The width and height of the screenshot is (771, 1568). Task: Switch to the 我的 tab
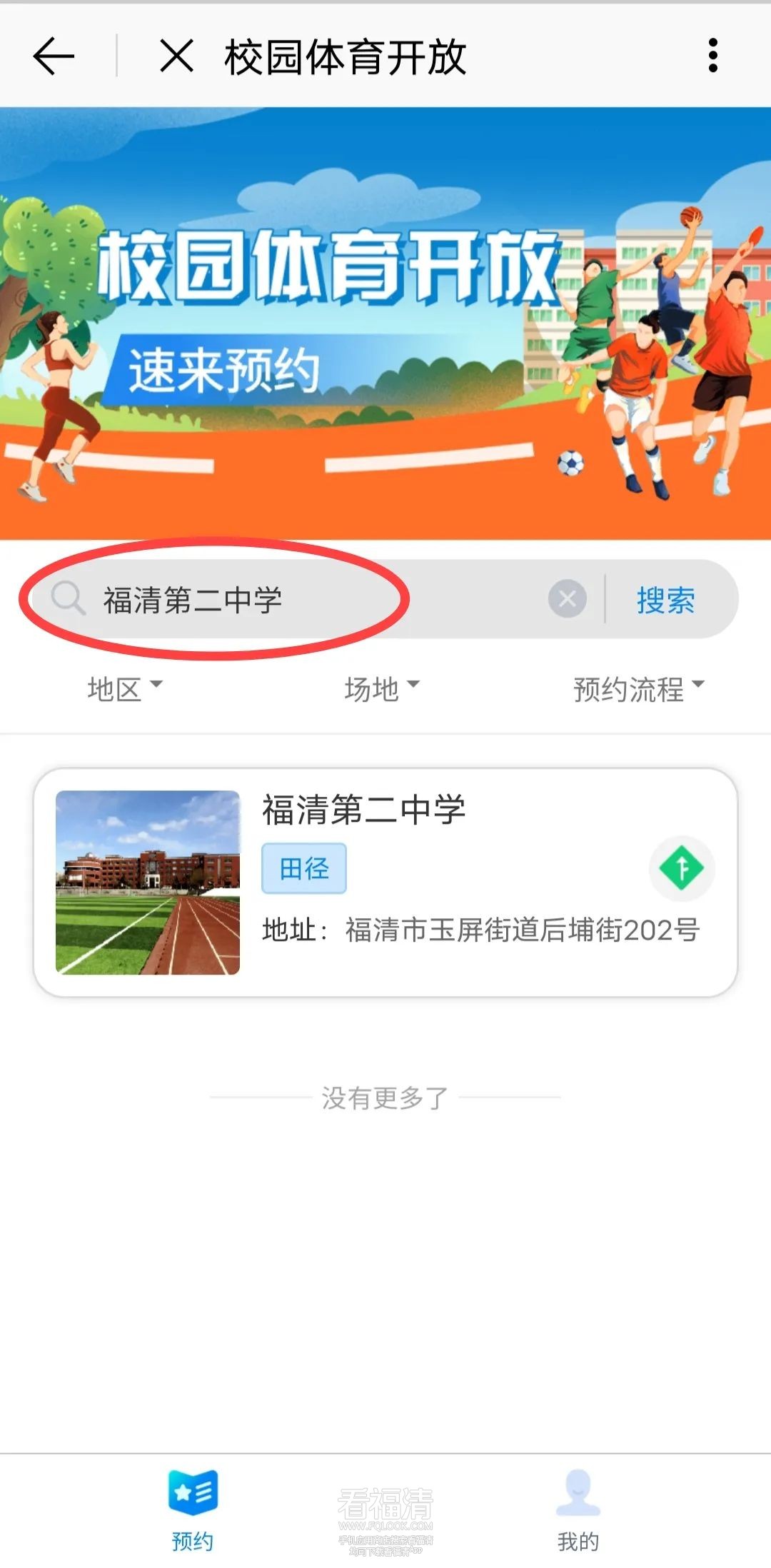(x=578, y=1510)
